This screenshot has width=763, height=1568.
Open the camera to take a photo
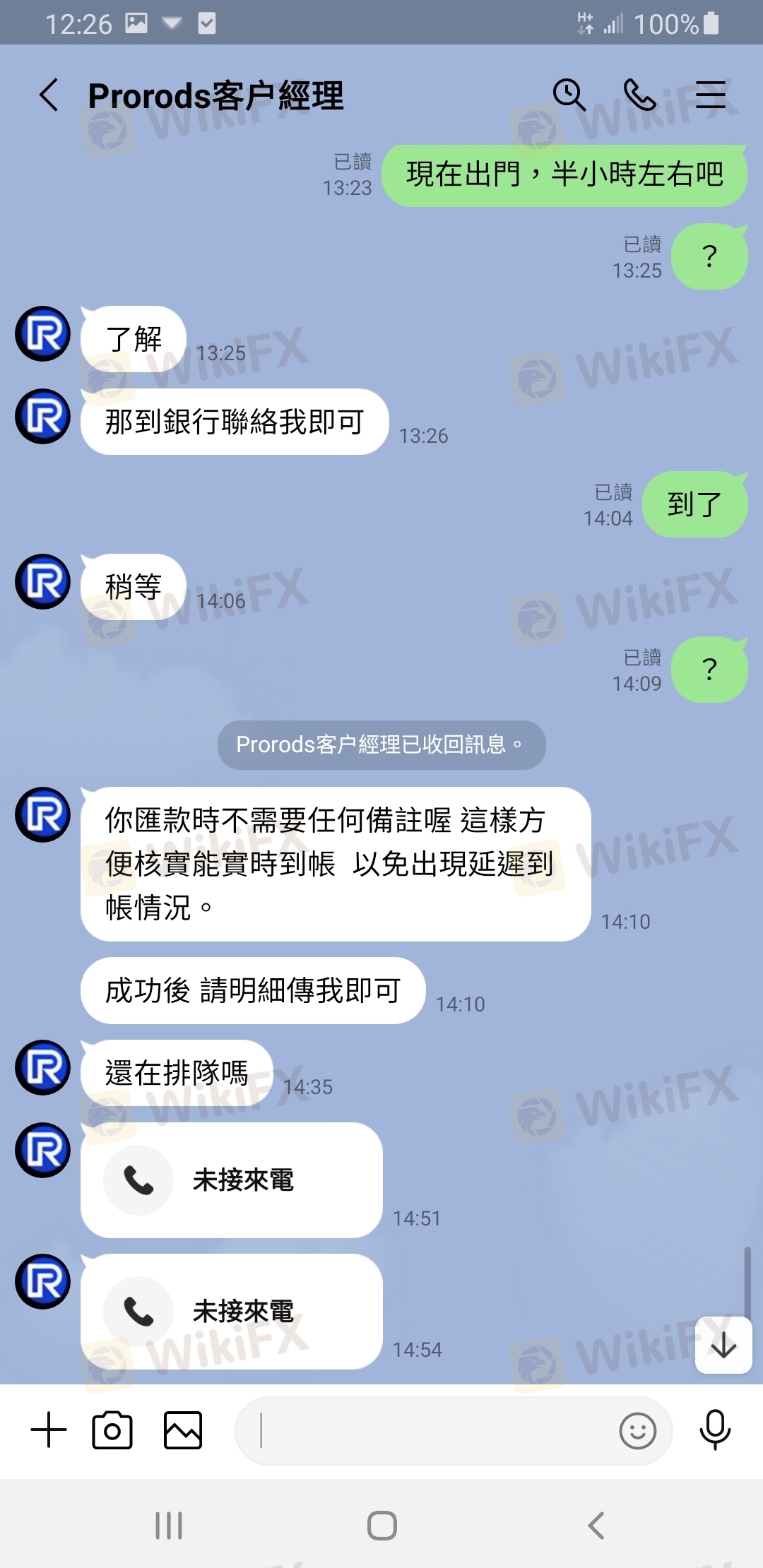pyautogui.click(x=112, y=1430)
